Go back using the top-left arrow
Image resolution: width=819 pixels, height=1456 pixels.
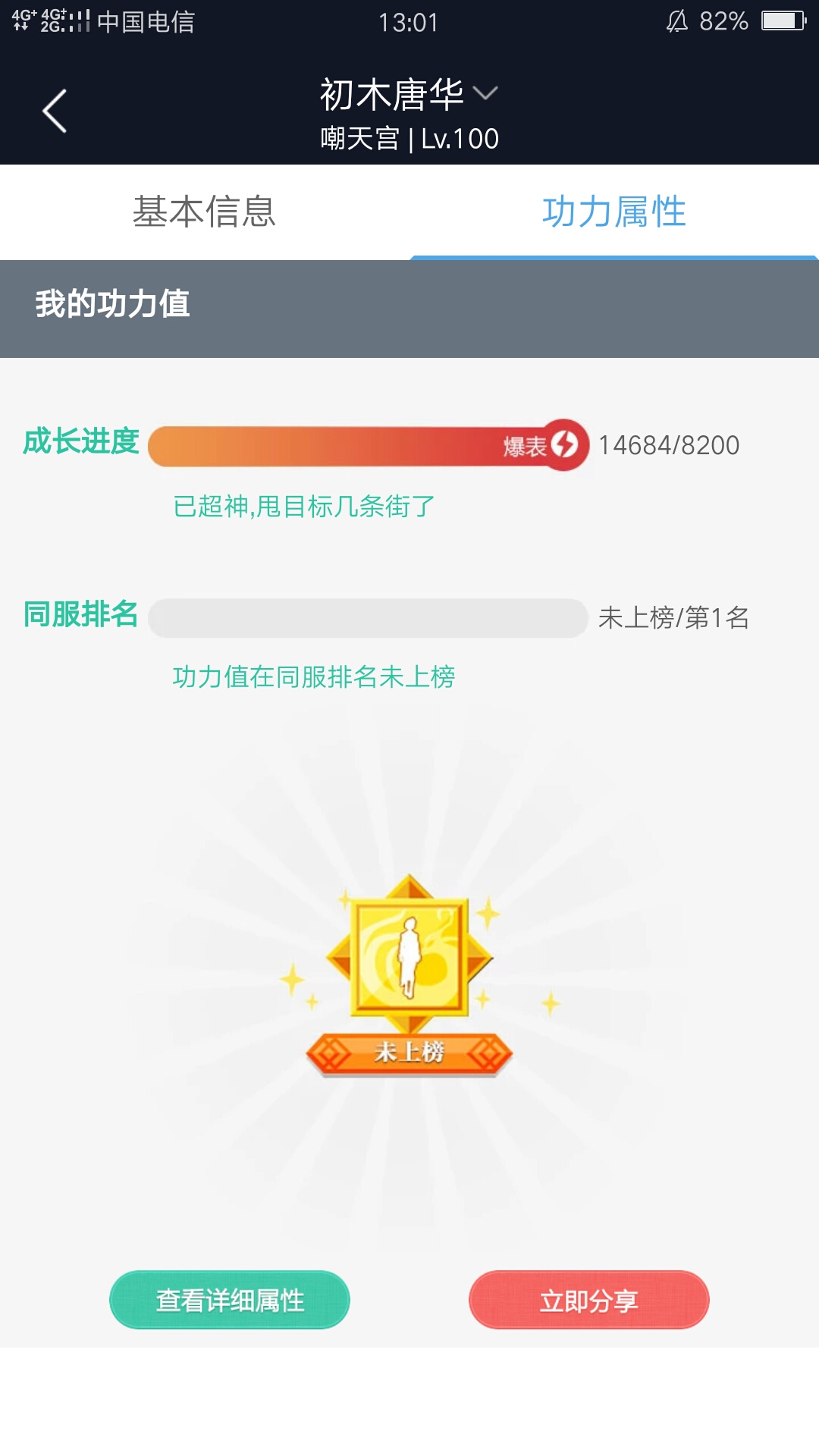(x=55, y=111)
